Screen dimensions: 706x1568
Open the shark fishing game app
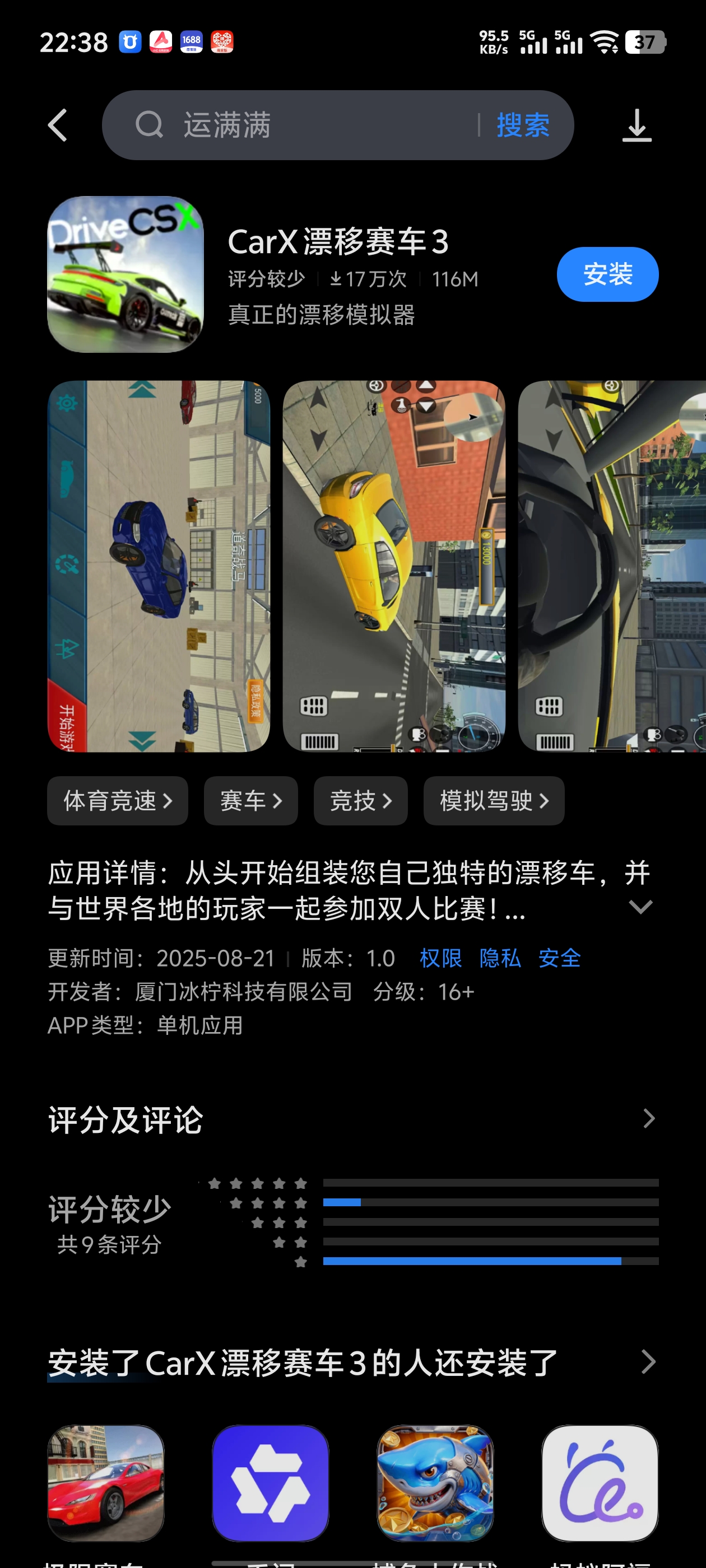tap(435, 1483)
